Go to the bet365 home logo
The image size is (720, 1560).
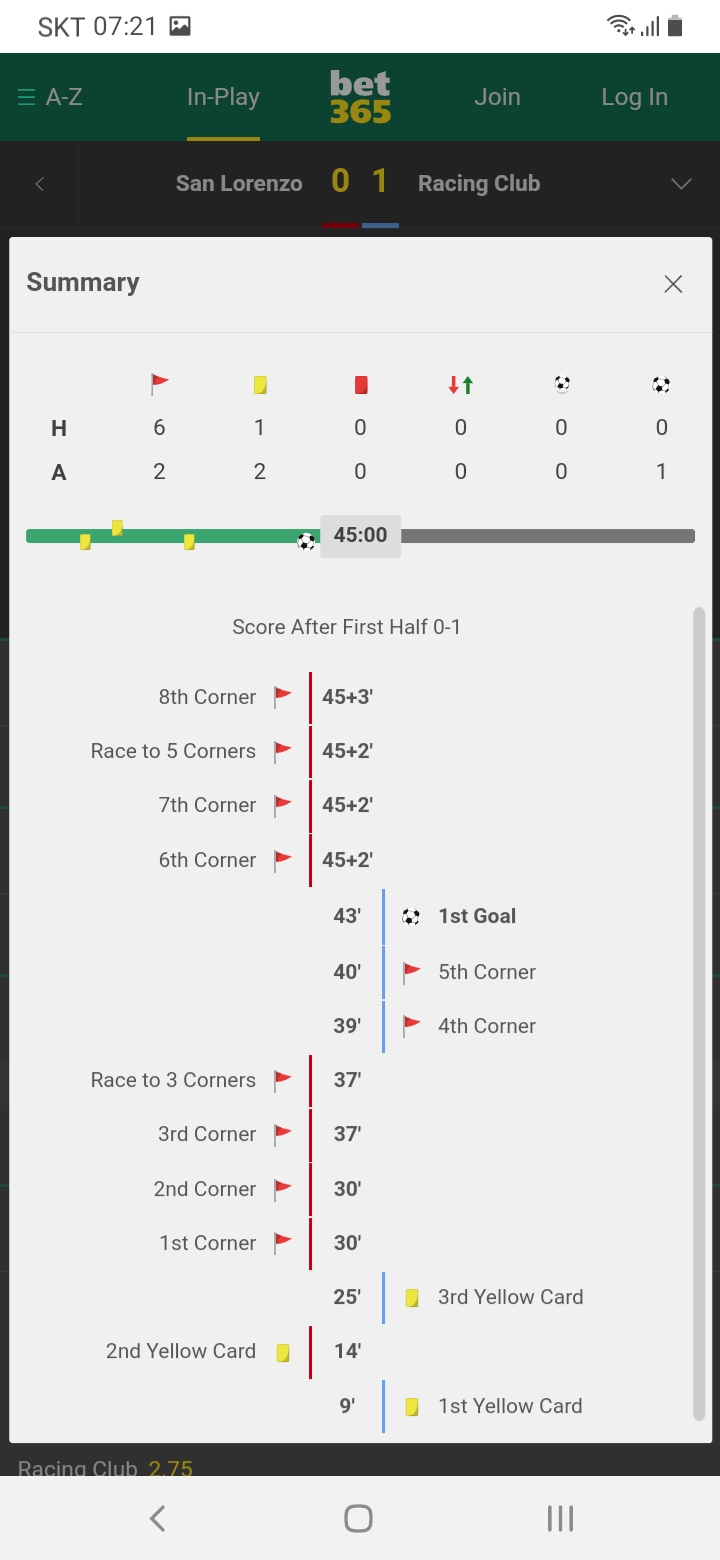pyautogui.click(x=360, y=97)
